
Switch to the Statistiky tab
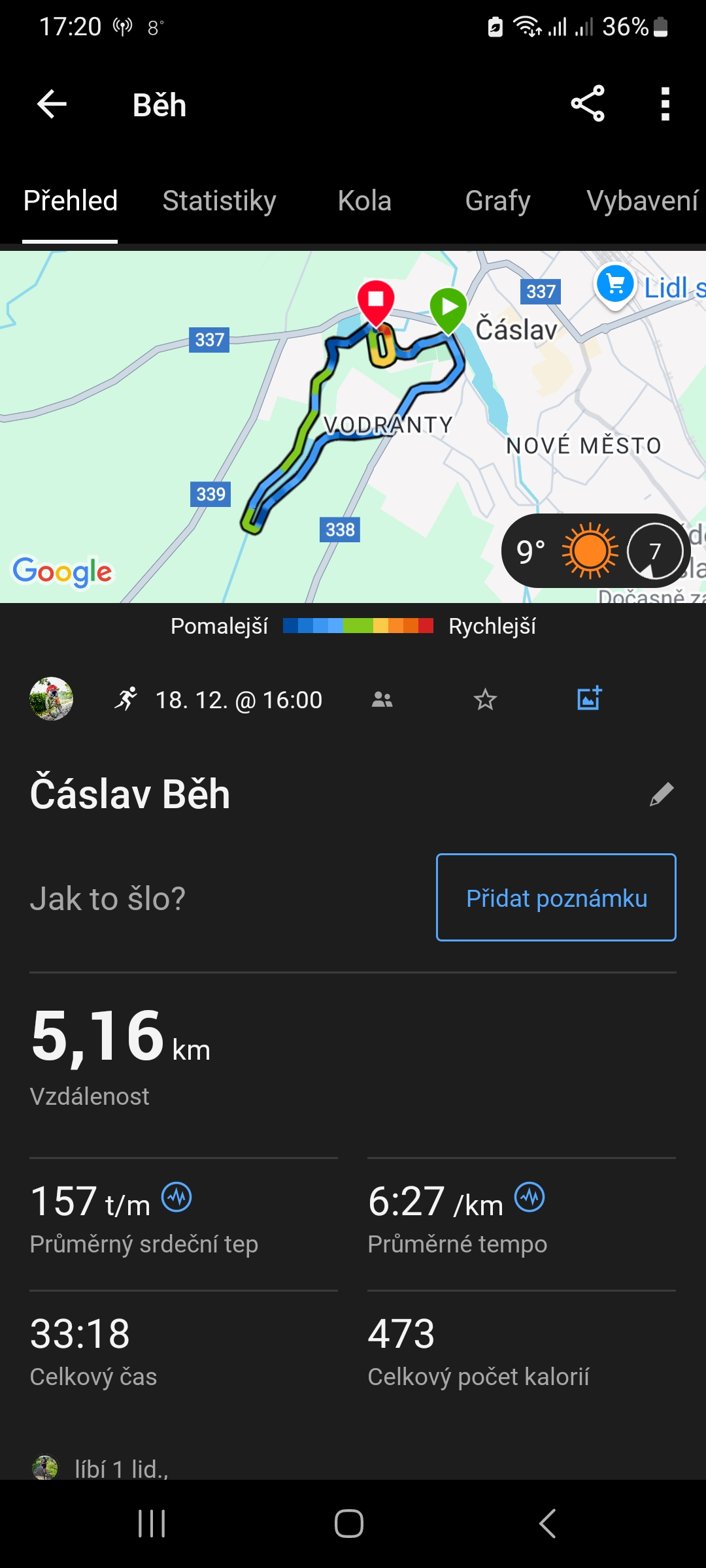tap(219, 201)
